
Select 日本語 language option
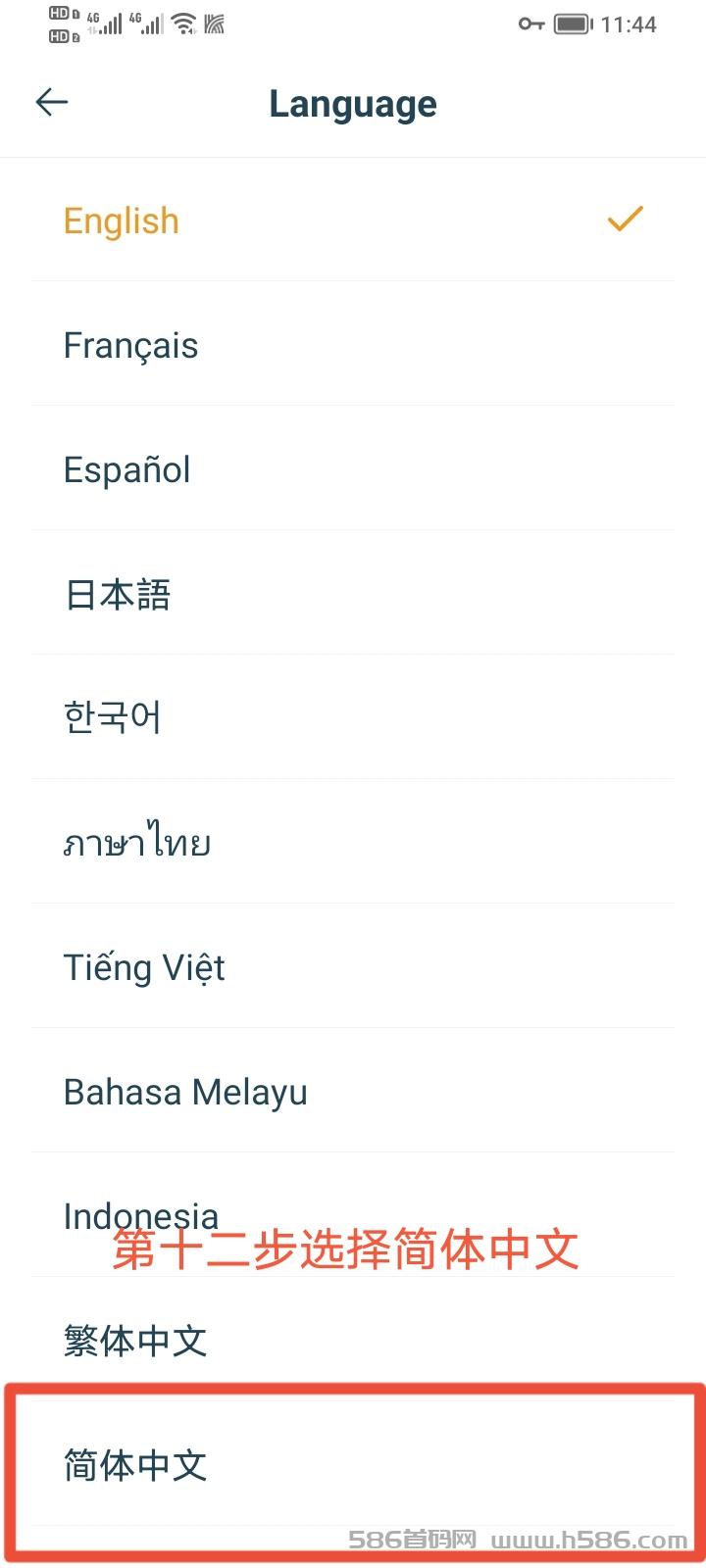pos(353,593)
